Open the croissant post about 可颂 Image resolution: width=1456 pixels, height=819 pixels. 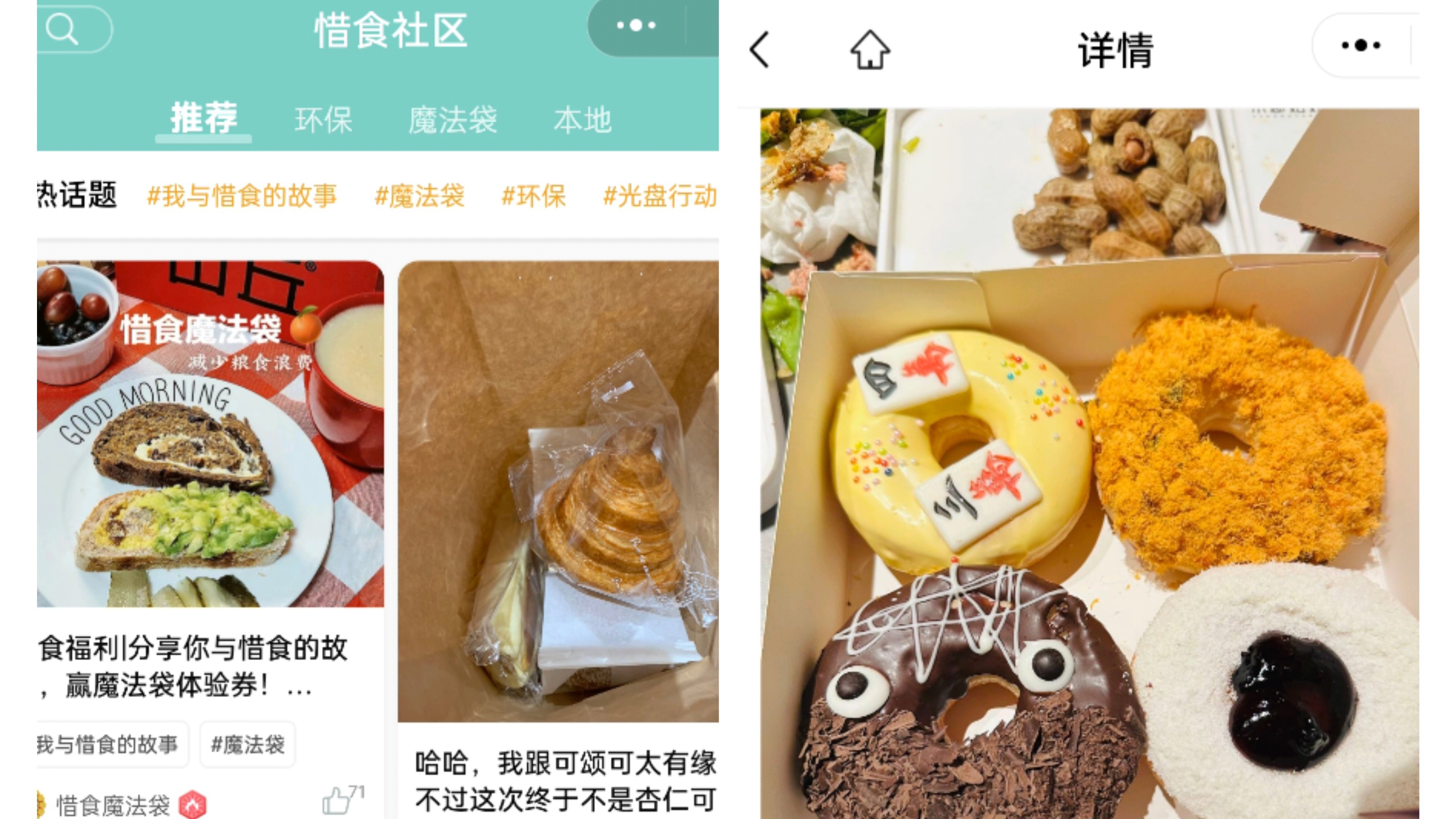(x=558, y=491)
